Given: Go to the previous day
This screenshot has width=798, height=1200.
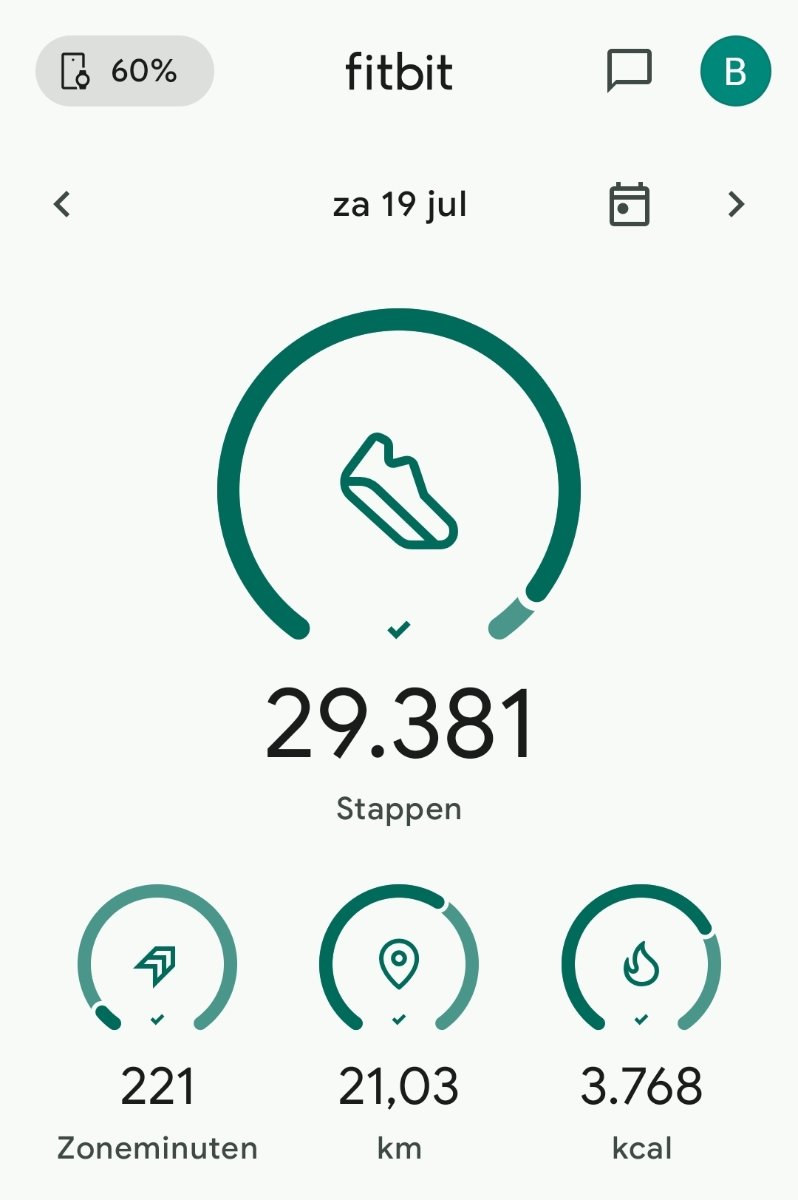Looking at the screenshot, I should click(62, 205).
